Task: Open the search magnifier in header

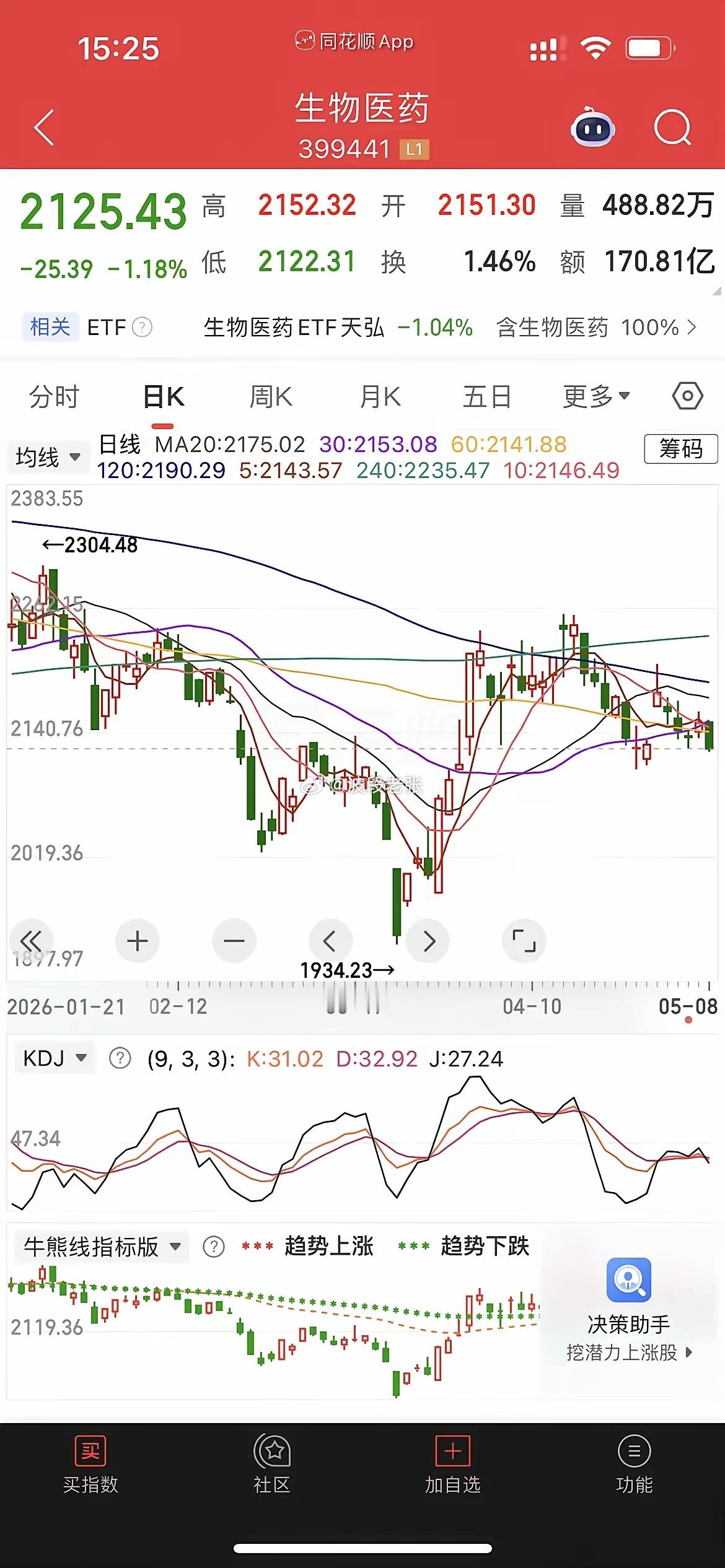Action: tap(673, 128)
